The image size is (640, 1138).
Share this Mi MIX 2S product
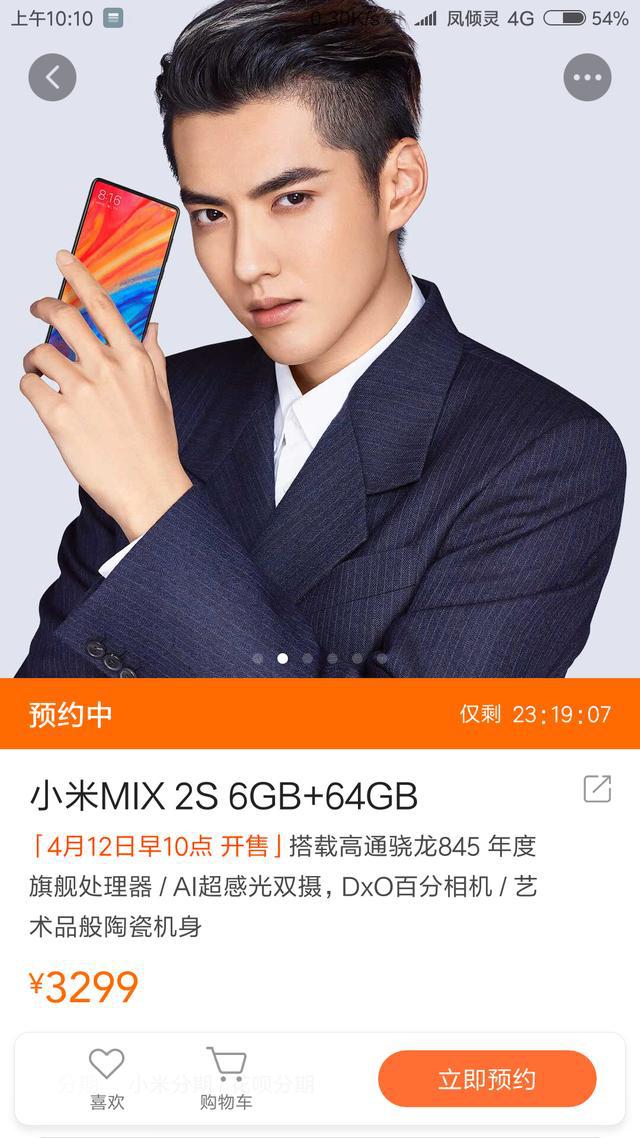[x=597, y=788]
